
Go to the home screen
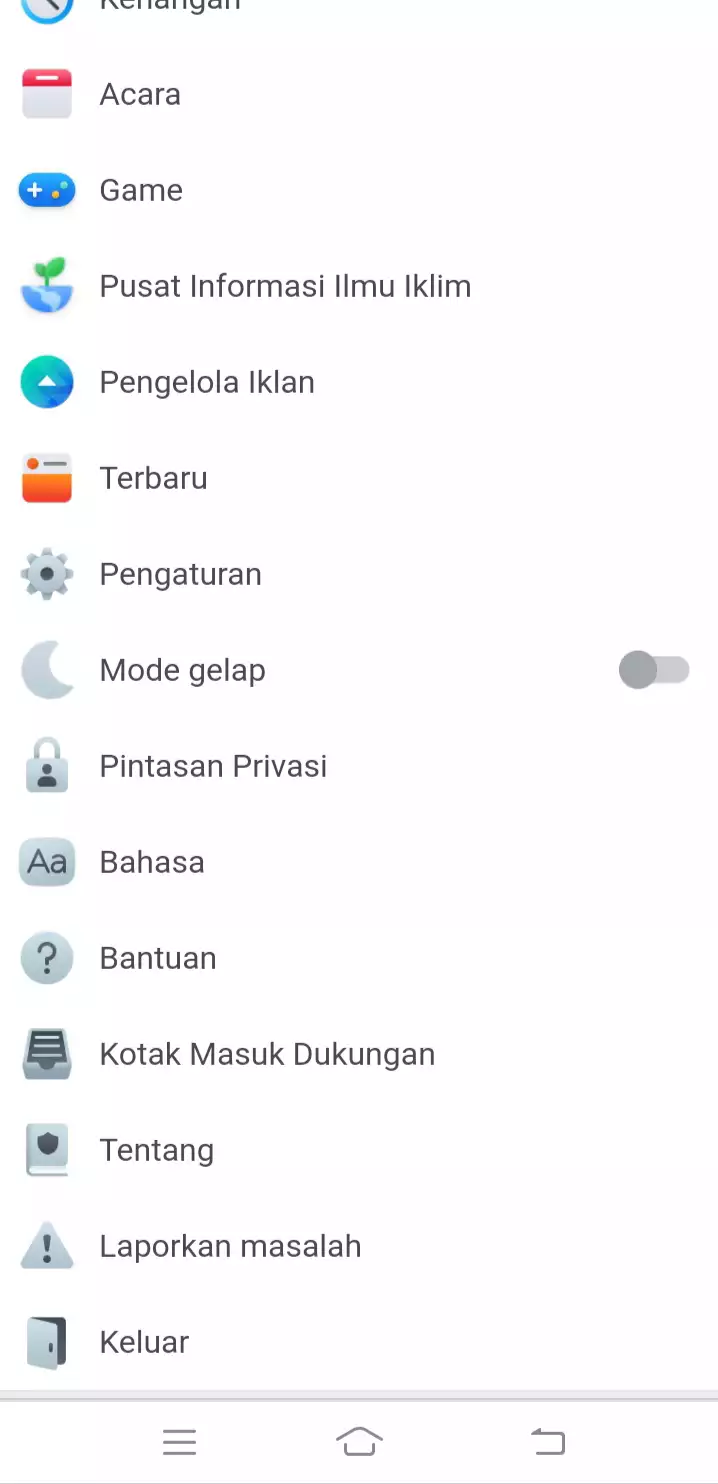click(x=359, y=1441)
